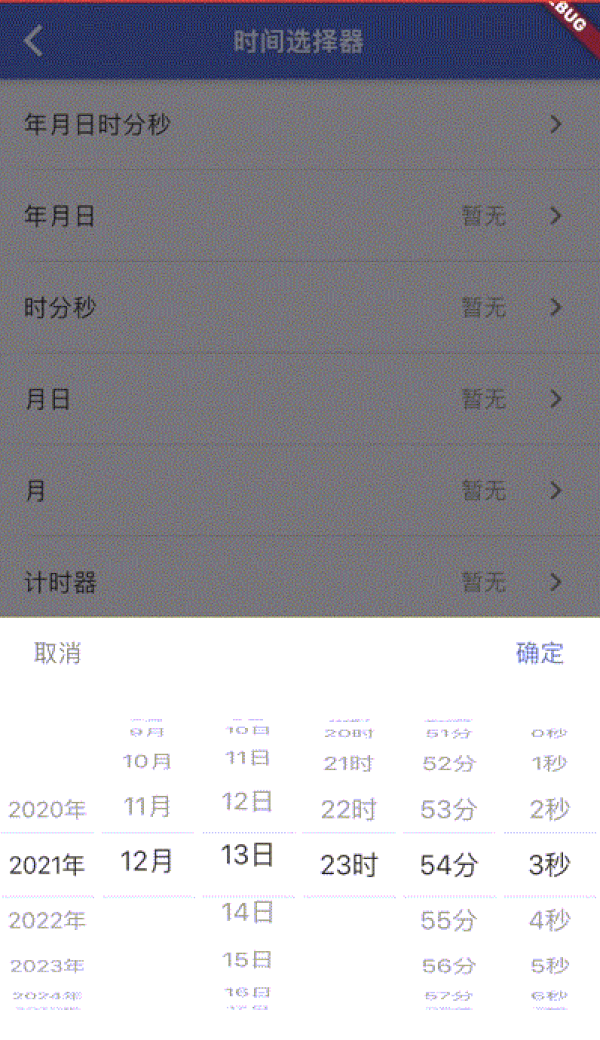Pick 2020年 in the year column
Viewport: 600px width, 1040px height.
click(47, 809)
